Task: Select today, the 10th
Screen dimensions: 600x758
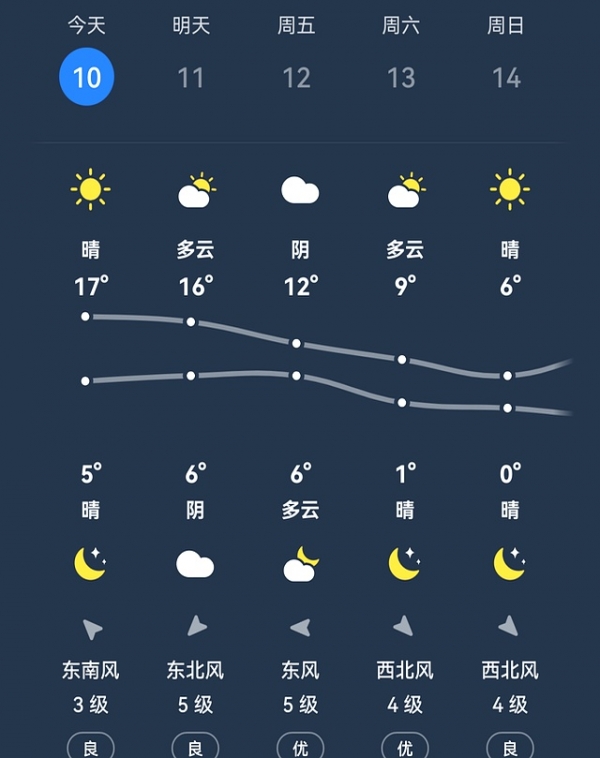Action: [x=87, y=77]
